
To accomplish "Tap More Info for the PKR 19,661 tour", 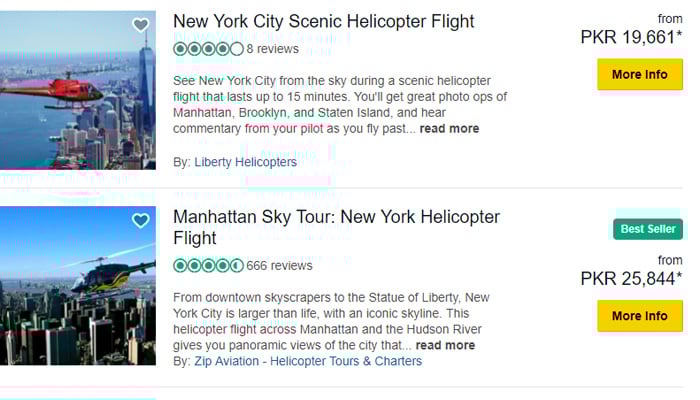I will [x=639, y=74].
